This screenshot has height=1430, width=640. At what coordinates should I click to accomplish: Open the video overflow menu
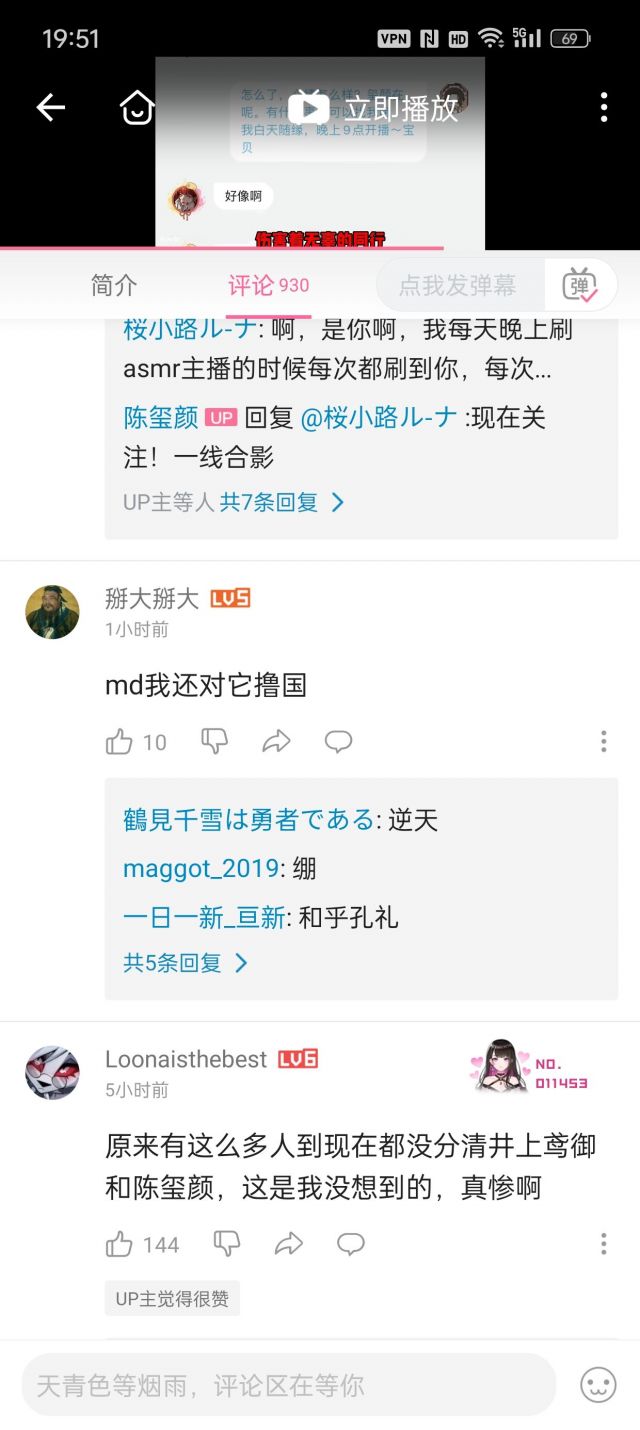(x=603, y=108)
